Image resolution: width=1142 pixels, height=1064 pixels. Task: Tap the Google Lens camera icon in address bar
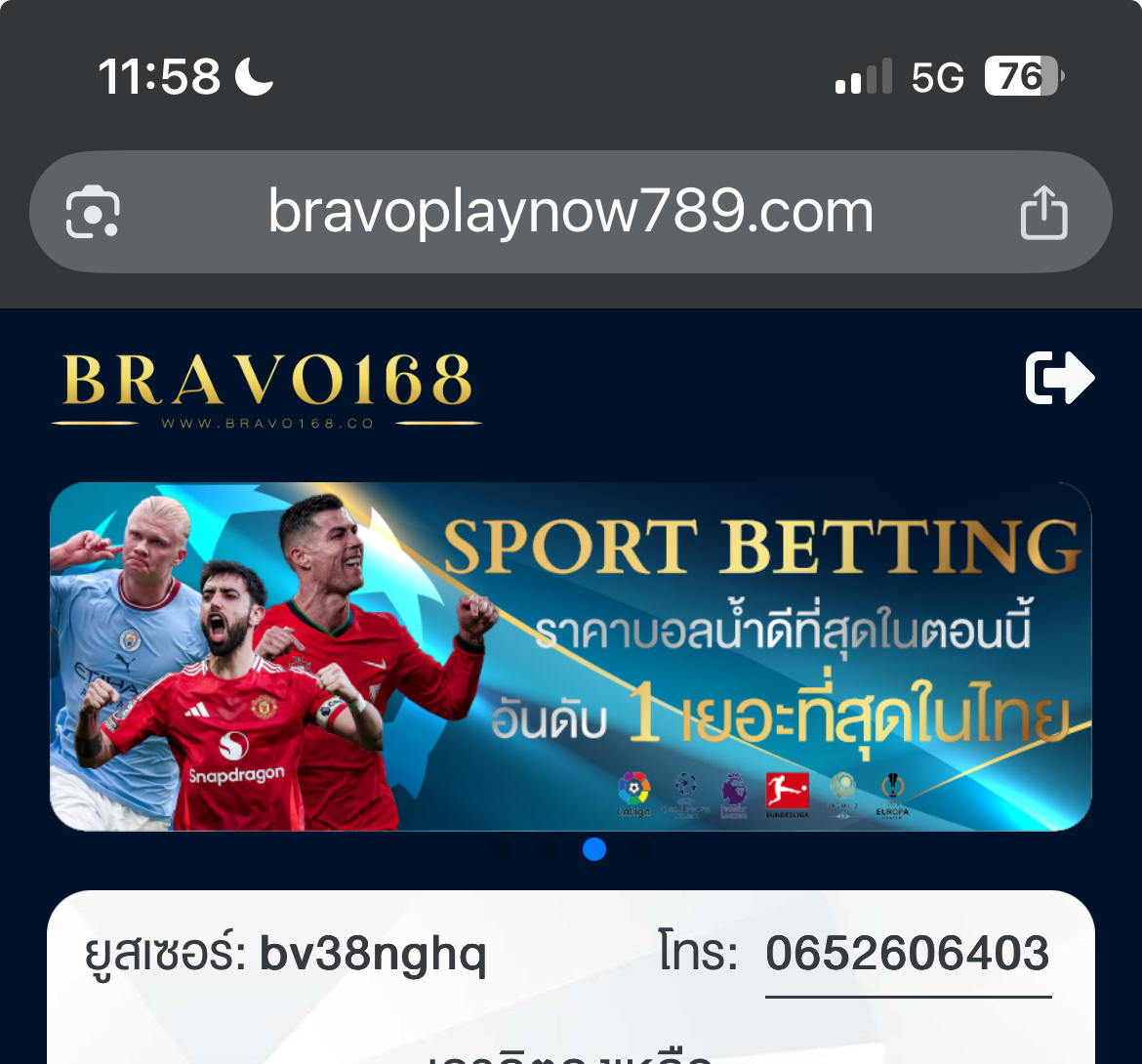pyautogui.click(x=93, y=212)
